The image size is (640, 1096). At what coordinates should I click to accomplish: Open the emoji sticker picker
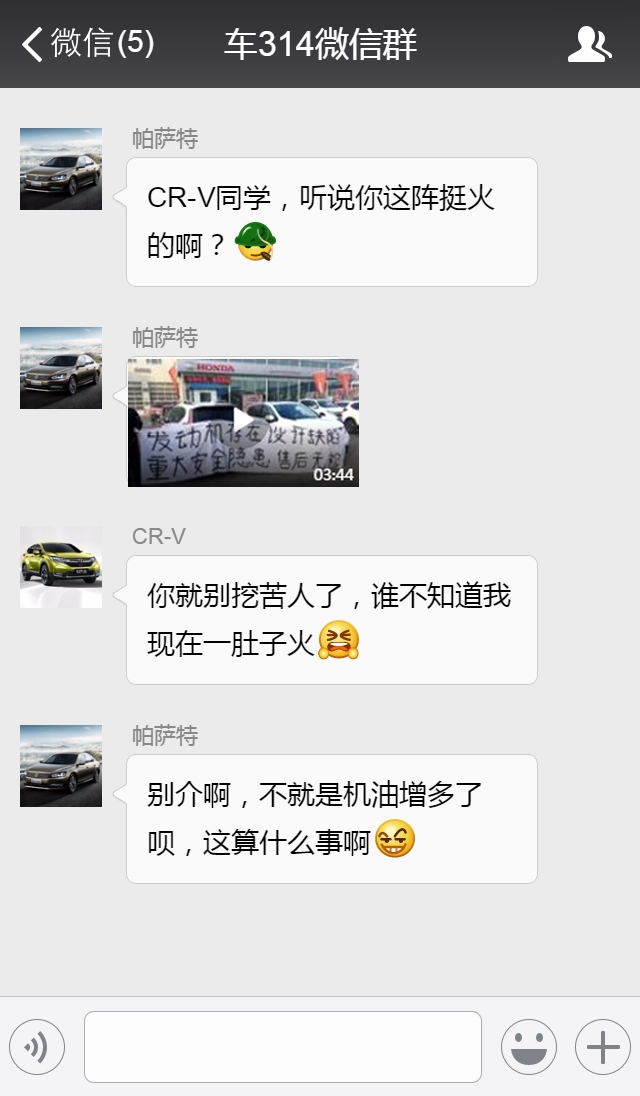coord(529,1047)
